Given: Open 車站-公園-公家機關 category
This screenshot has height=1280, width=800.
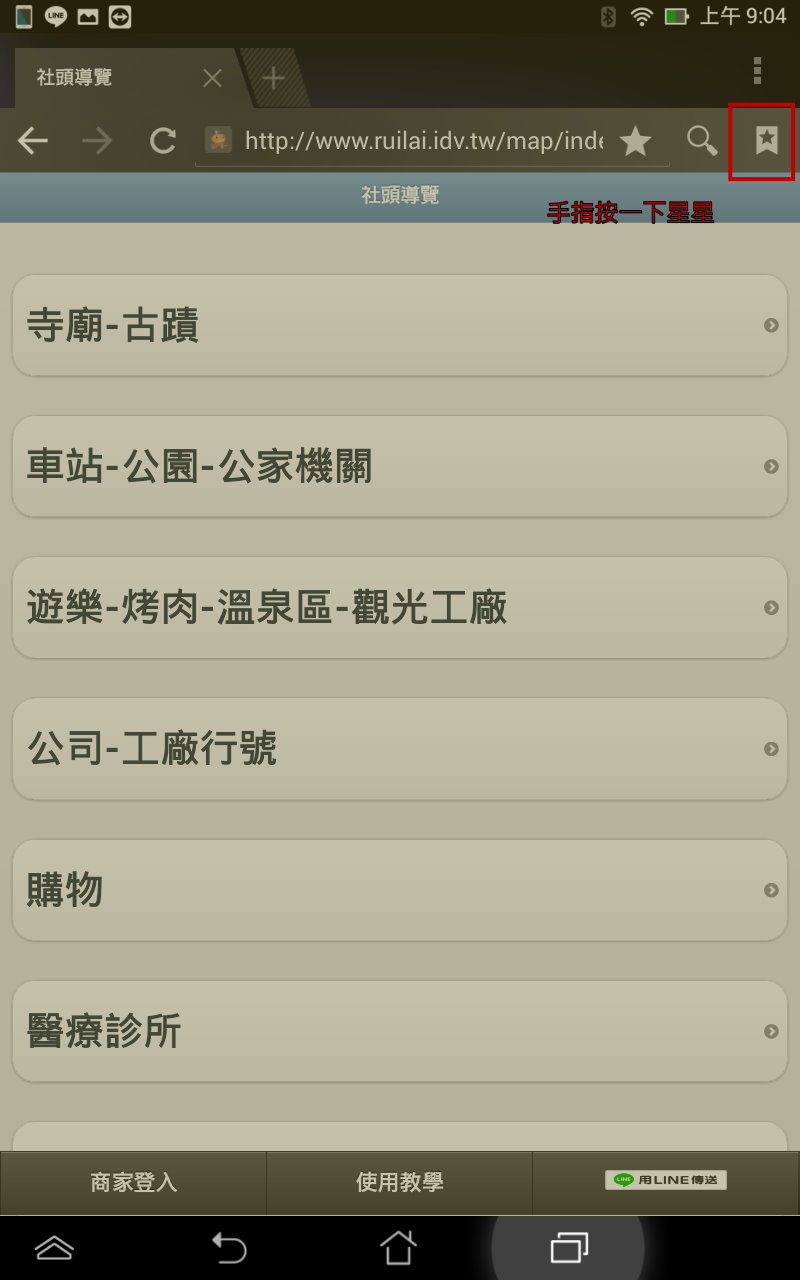Looking at the screenshot, I should tap(400, 466).
